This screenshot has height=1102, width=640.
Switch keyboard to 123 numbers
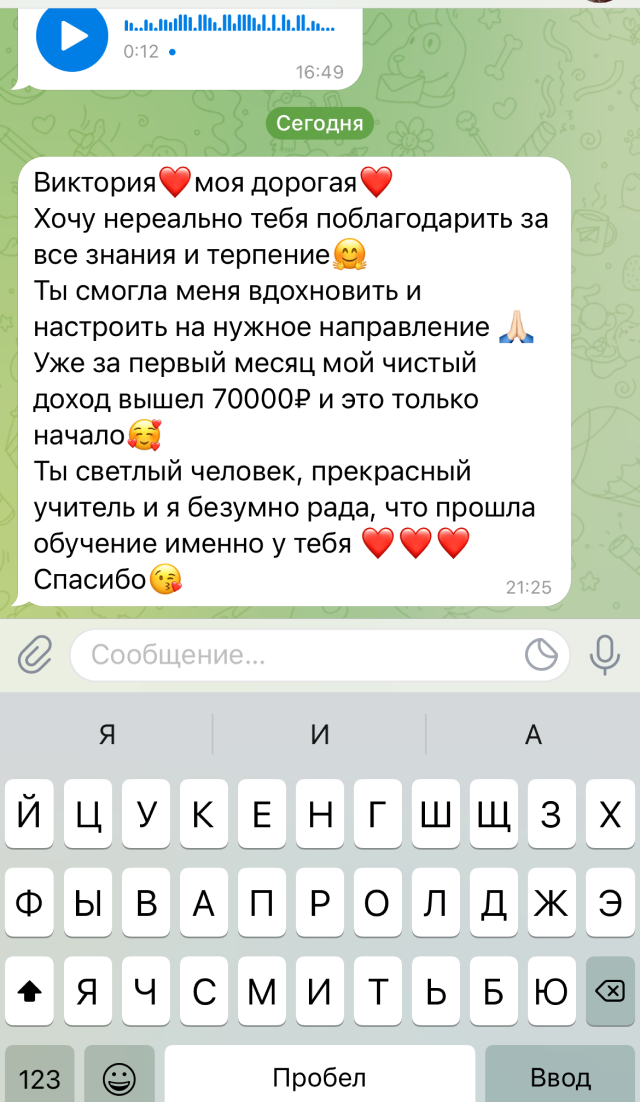pyautogui.click(x=40, y=1077)
